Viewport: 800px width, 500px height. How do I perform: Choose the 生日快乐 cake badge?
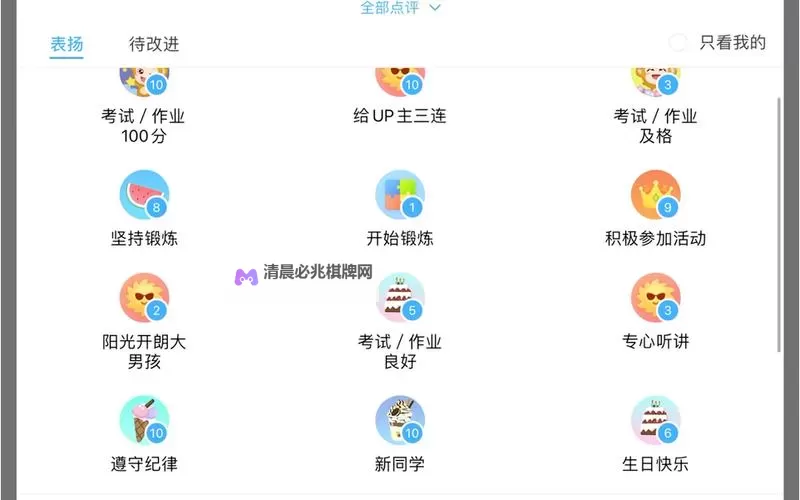coord(656,420)
